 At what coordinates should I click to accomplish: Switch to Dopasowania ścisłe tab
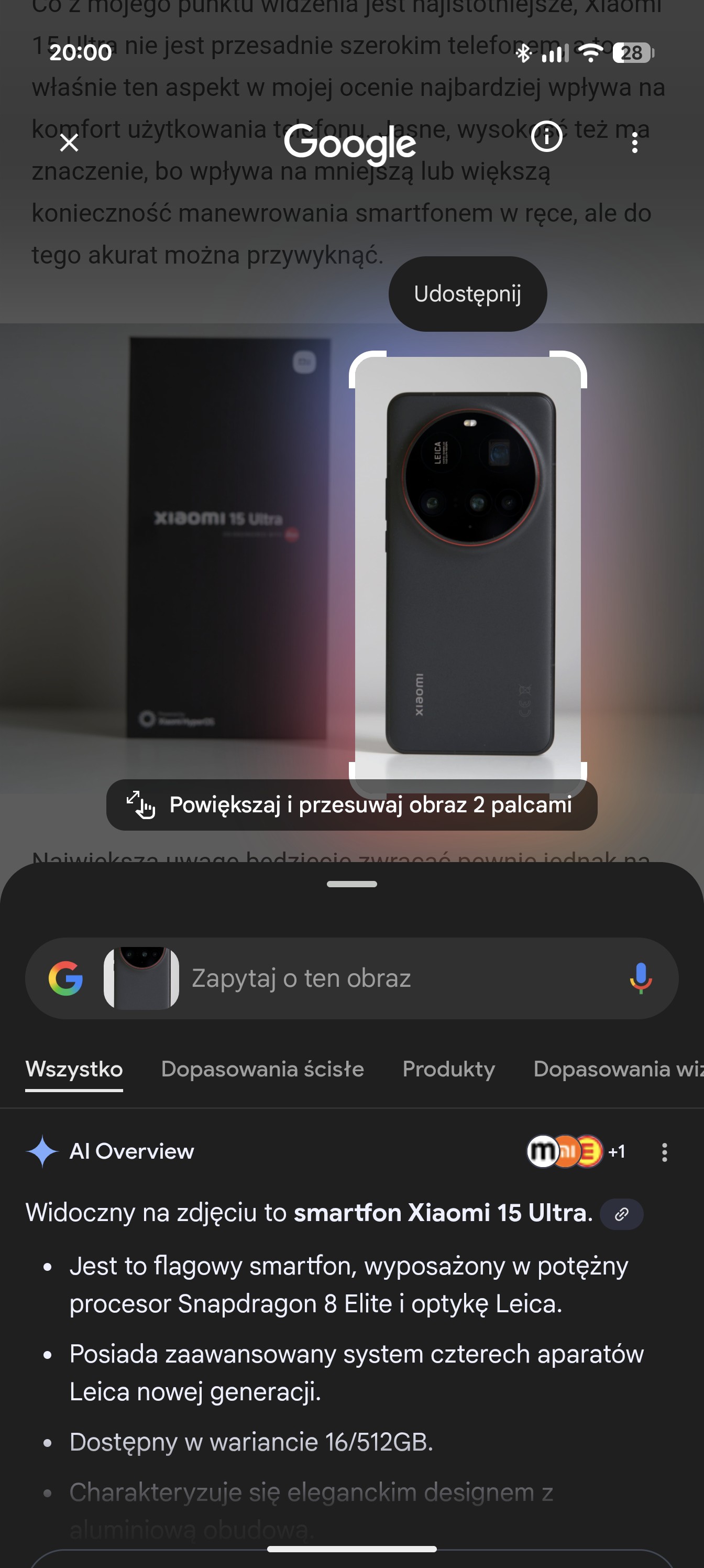pos(262,1070)
